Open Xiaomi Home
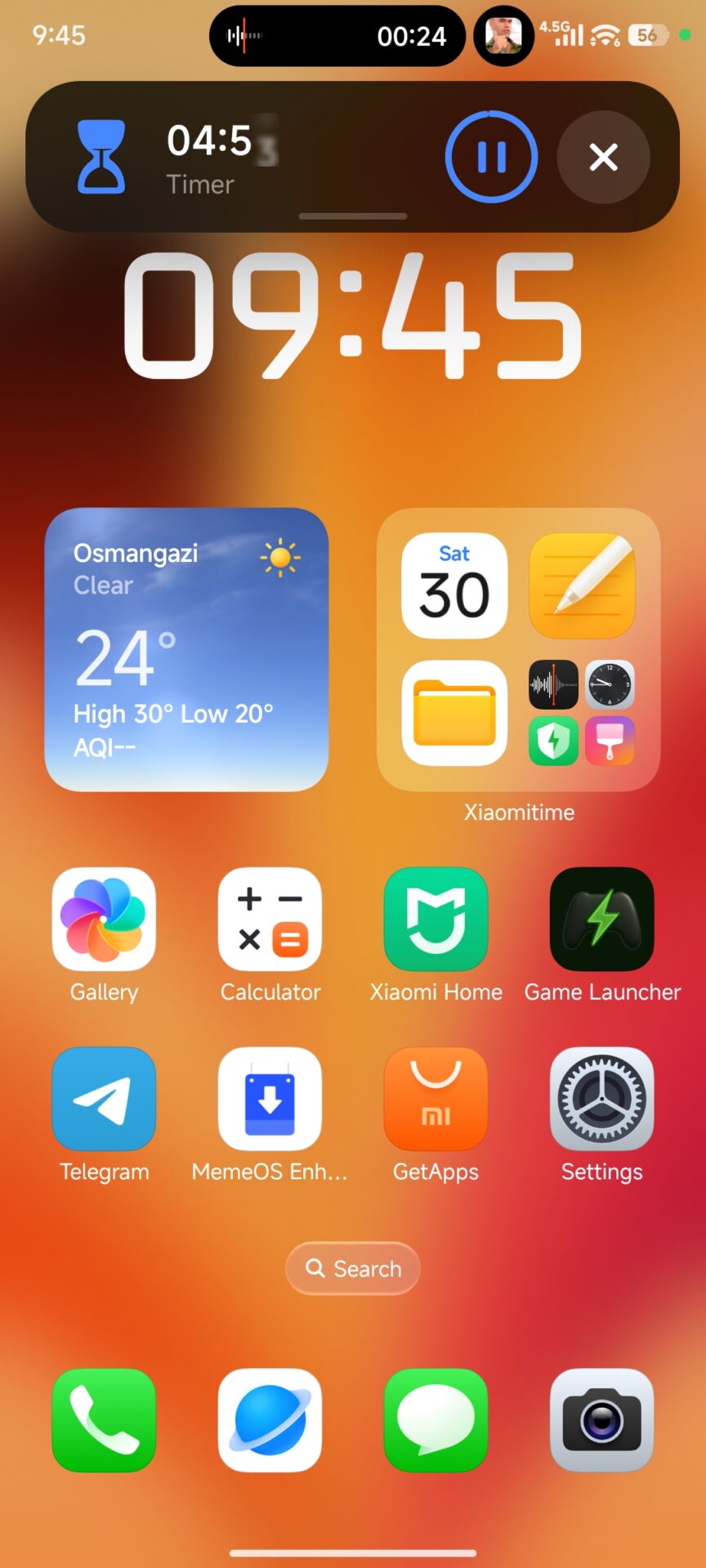This screenshot has width=706, height=1568. pyautogui.click(x=436, y=919)
